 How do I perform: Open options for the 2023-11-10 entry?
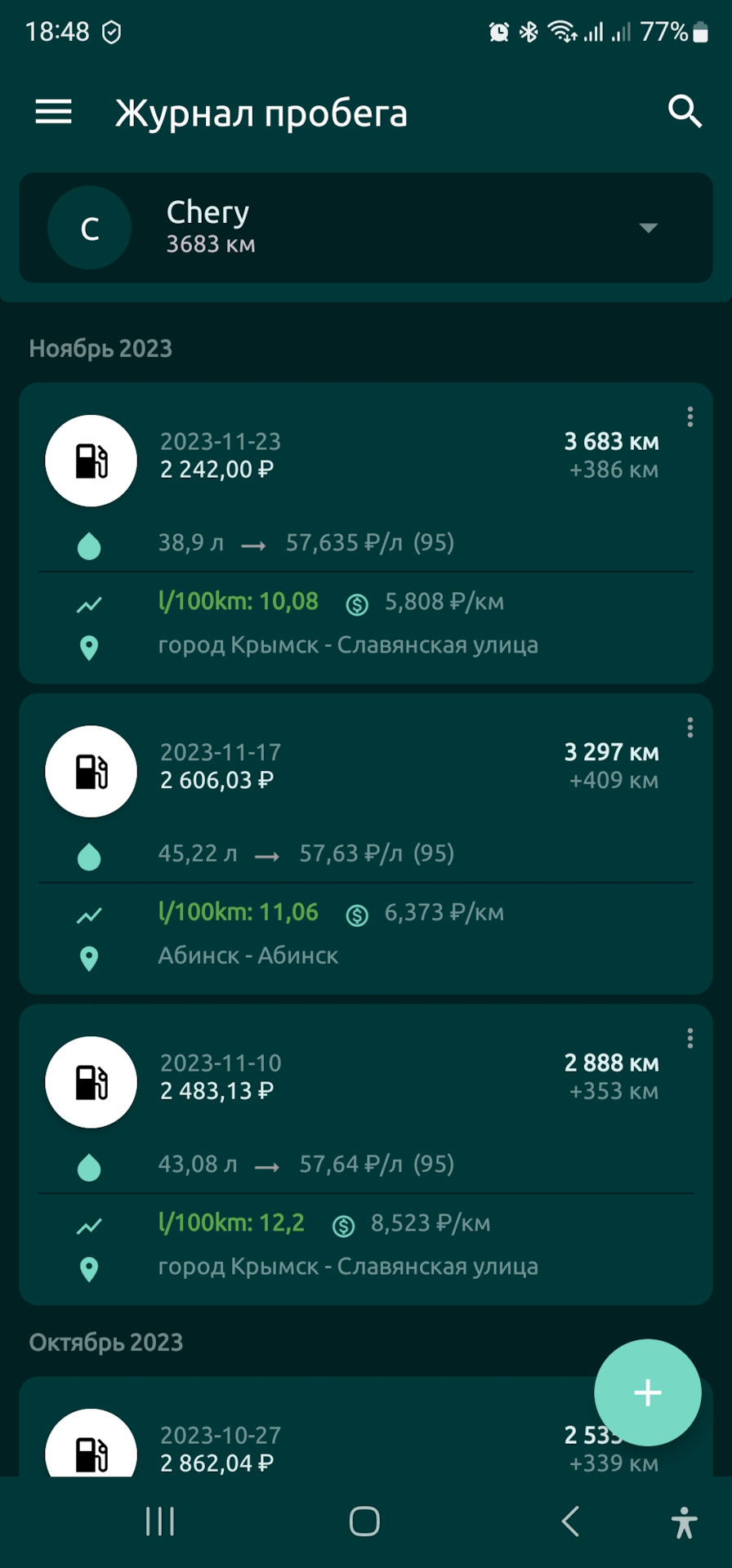tap(690, 1038)
